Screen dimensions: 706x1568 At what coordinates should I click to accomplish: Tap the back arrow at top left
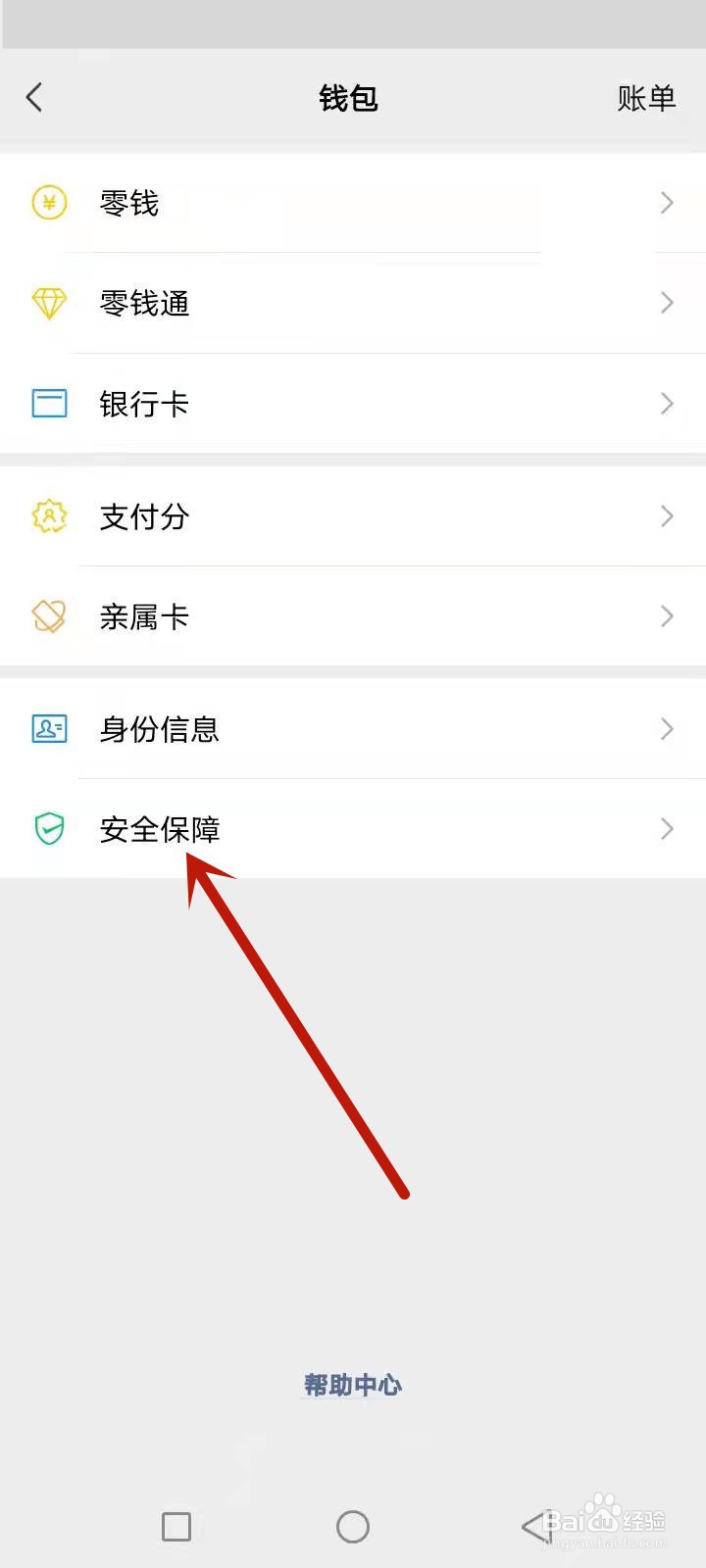click(x=34, y=97)
